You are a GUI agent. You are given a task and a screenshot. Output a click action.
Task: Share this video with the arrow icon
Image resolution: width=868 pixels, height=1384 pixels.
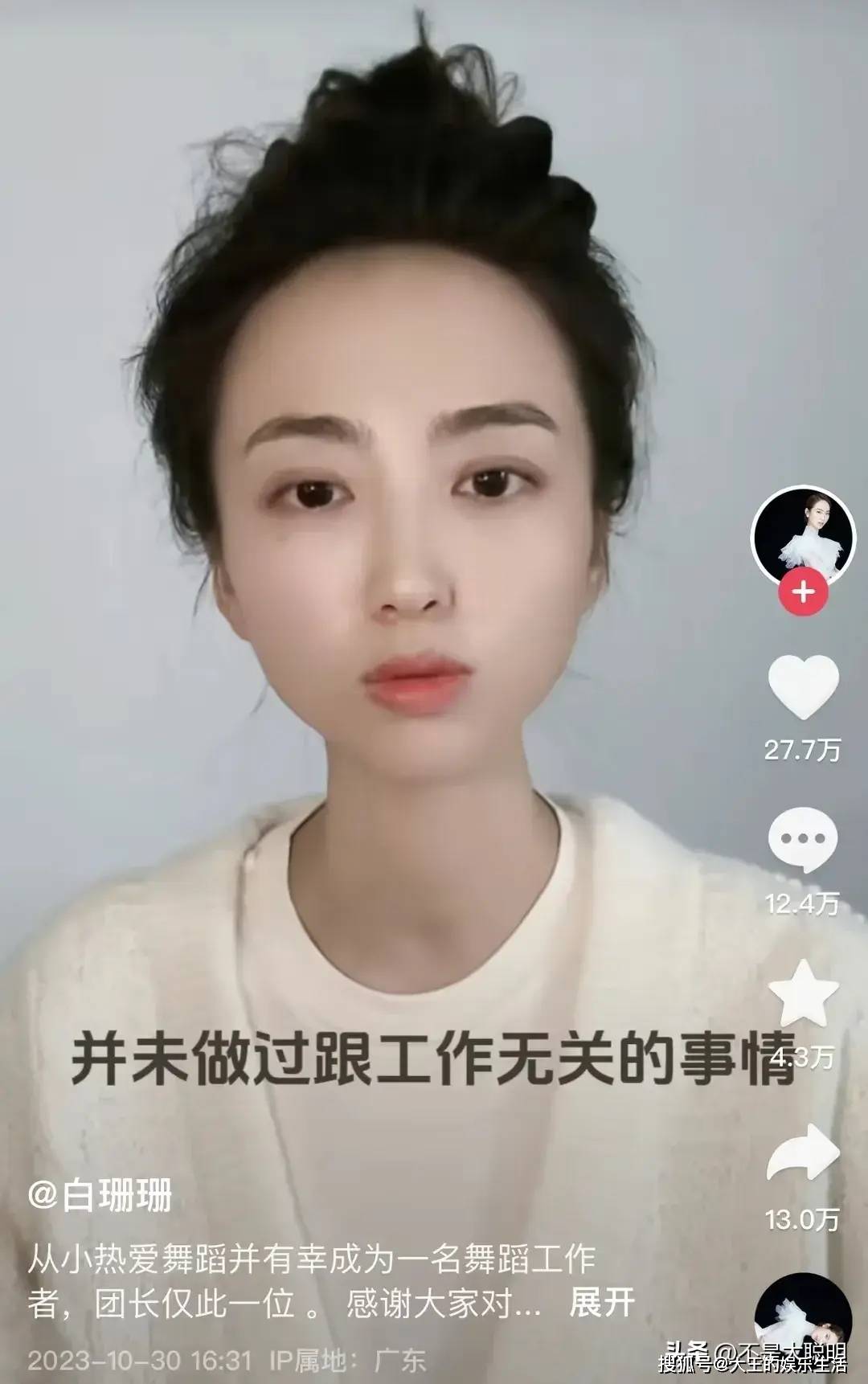pyautogui.click(x=803, y=1154)
